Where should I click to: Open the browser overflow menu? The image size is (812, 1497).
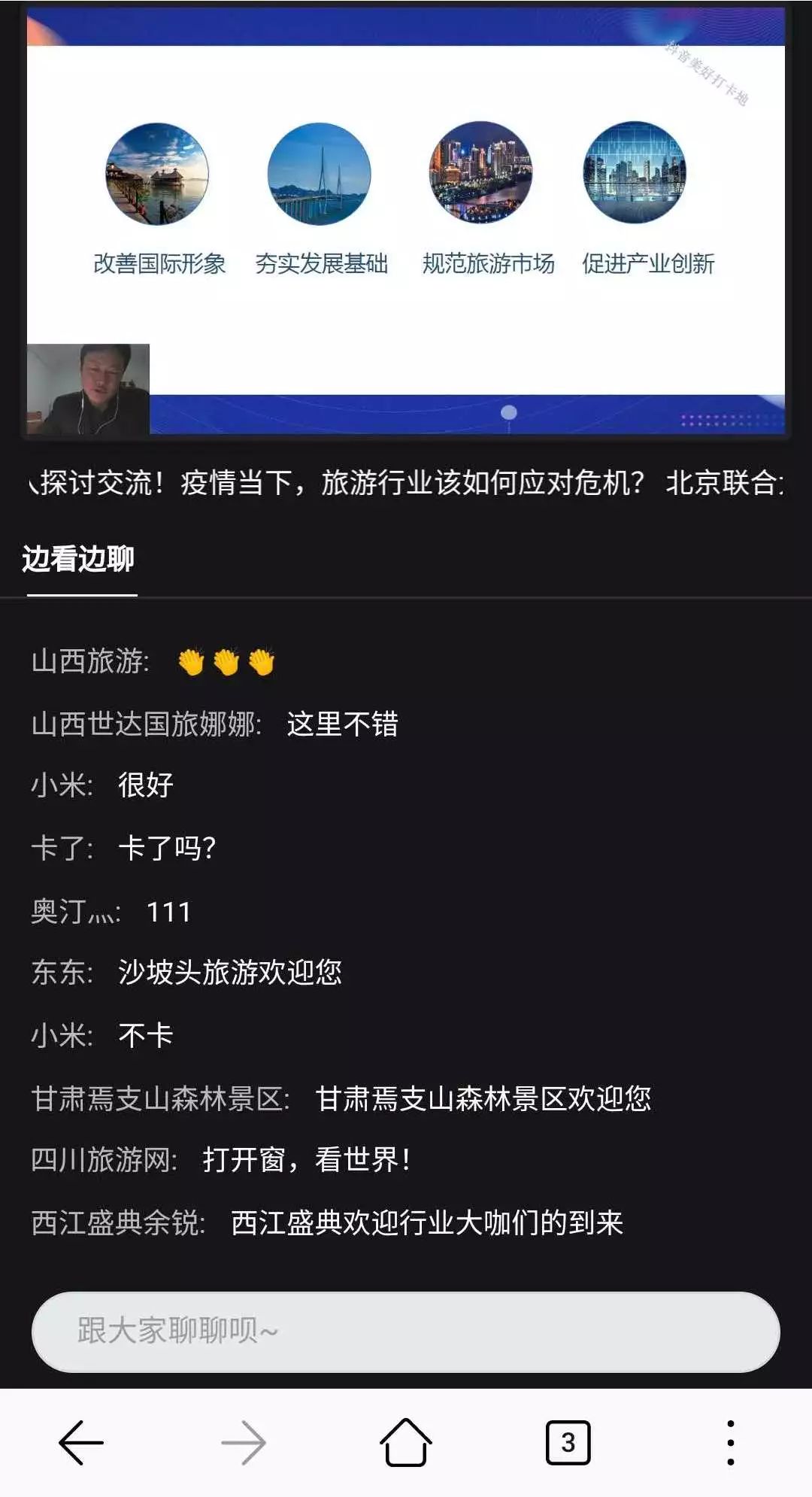(731, 1443)
